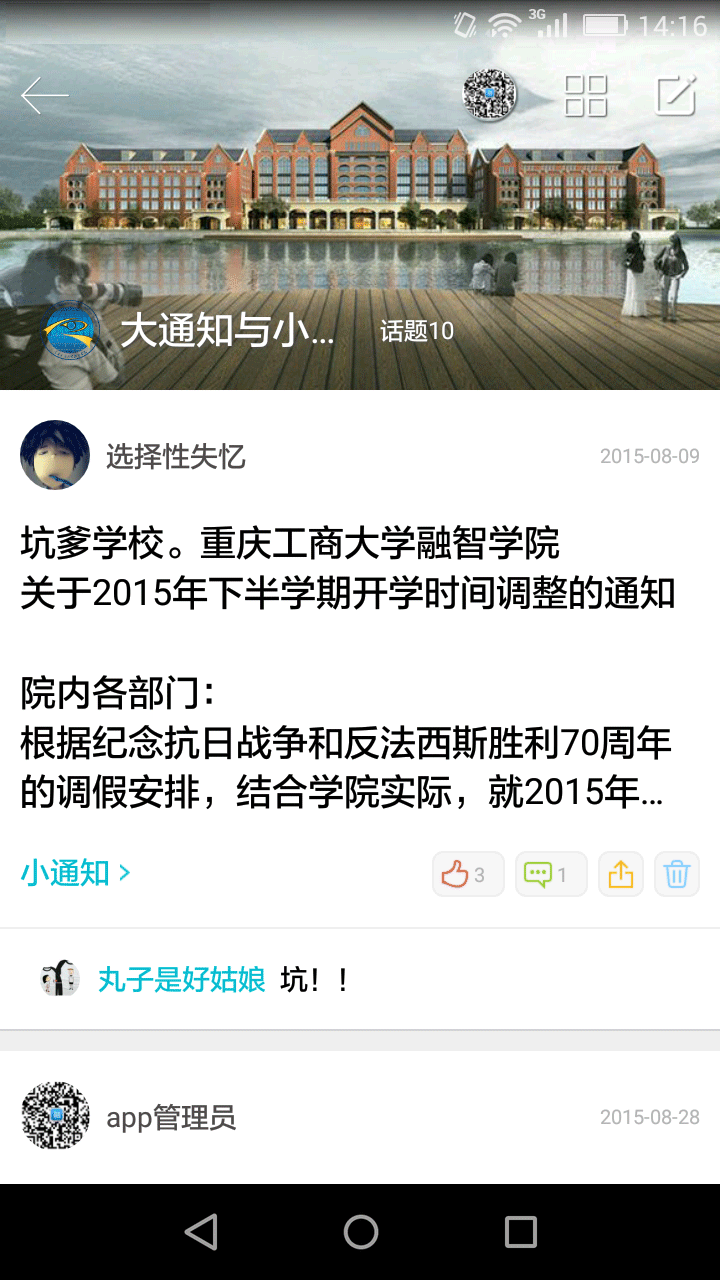The image size is (720, 1280).
Task: Share the post by 选择性失忆
Action: click(x=620, y=875)
